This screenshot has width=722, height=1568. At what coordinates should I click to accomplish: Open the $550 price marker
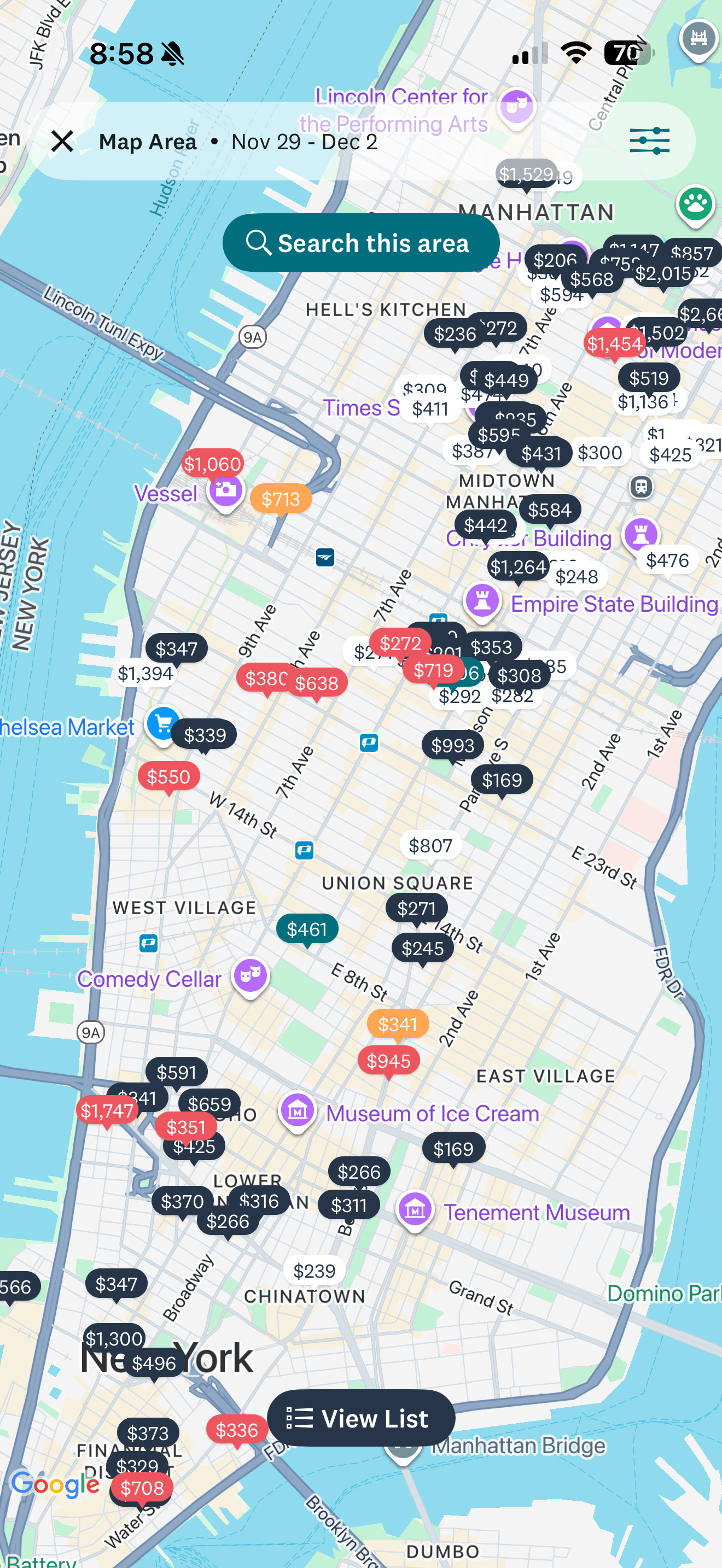(x=168, y=777)
